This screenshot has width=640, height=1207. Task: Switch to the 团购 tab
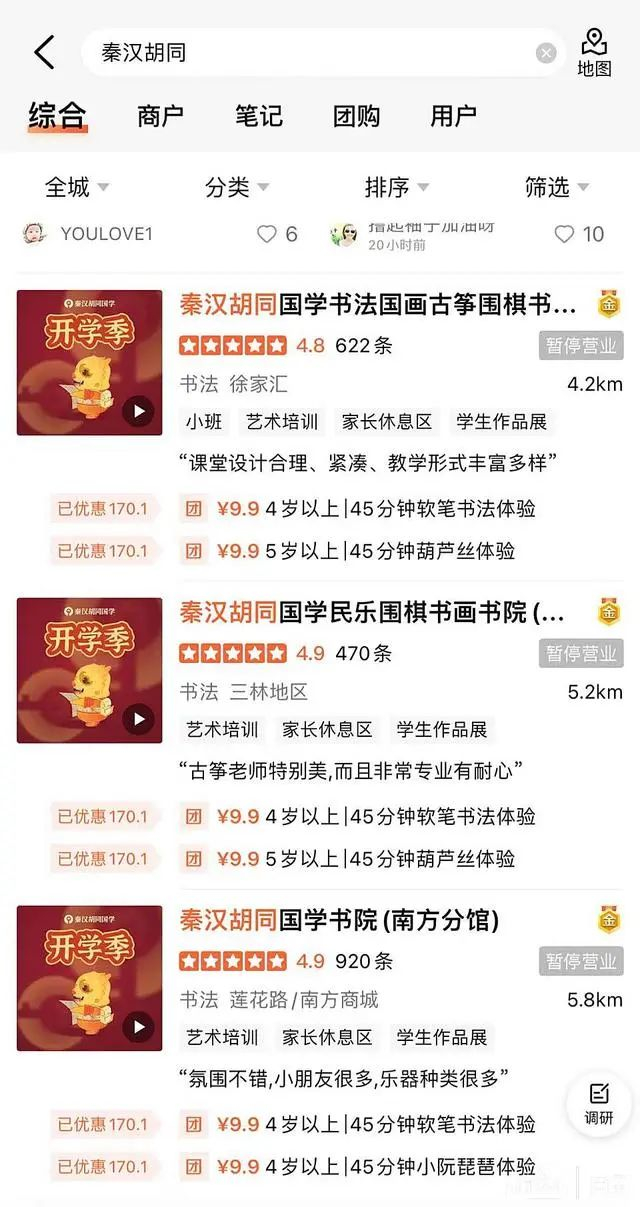(x=356, y=116)
